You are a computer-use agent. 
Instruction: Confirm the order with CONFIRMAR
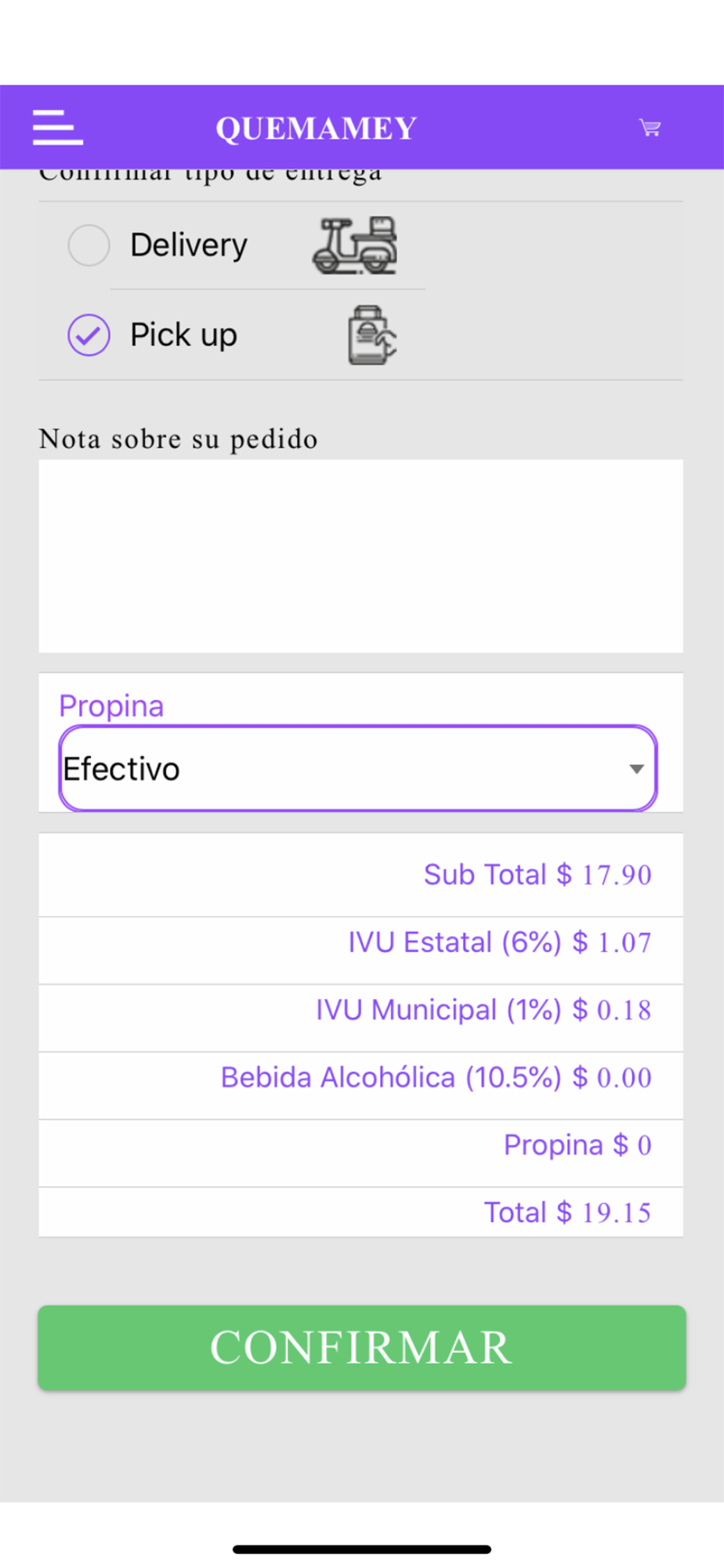(362, 1348)
